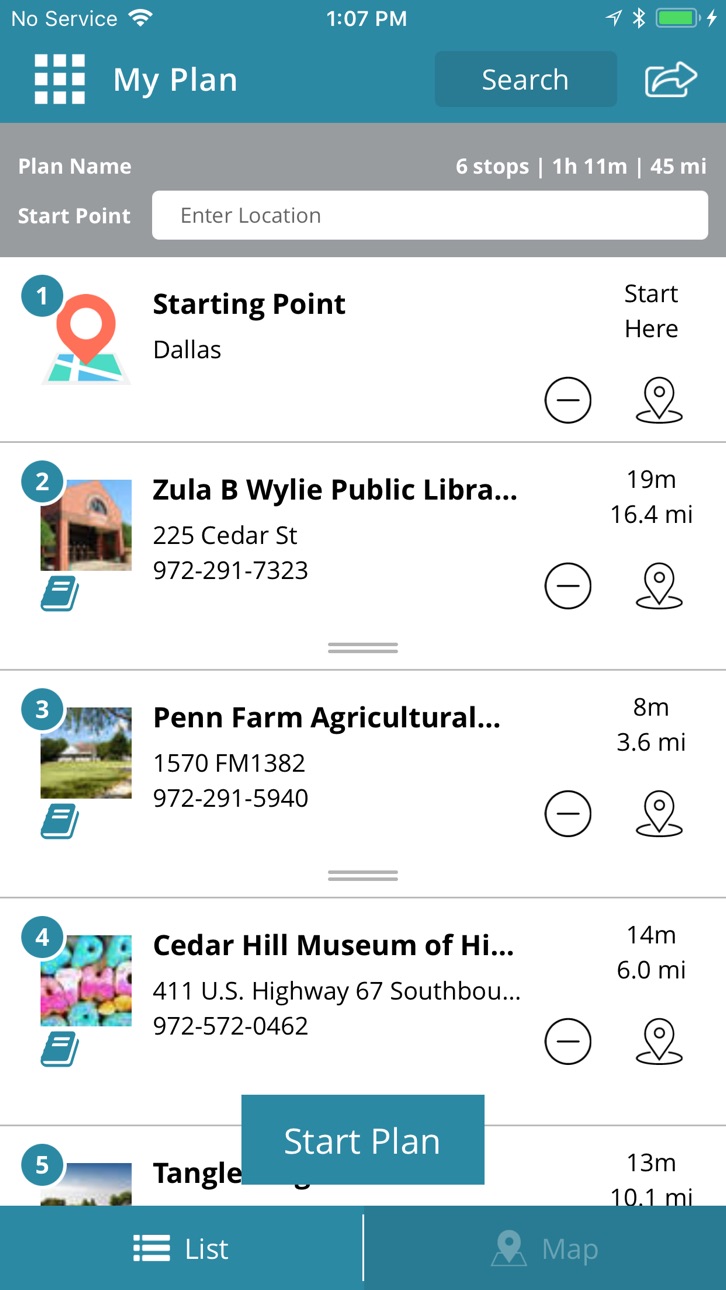Image resolution: width=726 pixels, height=1290 pixels.
Task: Remove Zula B Wylie Public Library
Action: point(568,586)
